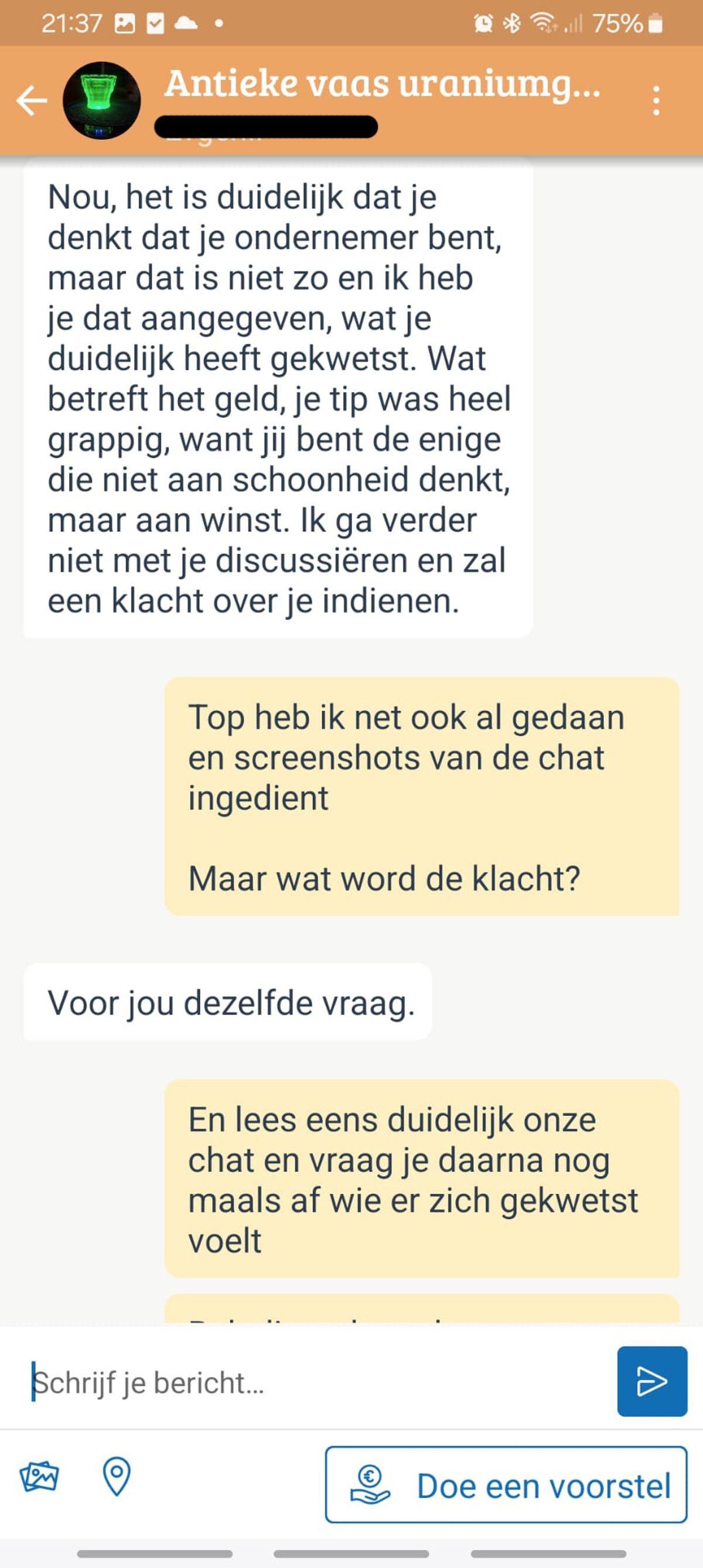The height and width of the screenshot is (1568, 703).
Task: Share a location via the pin icon
Action: [116, 1476]
